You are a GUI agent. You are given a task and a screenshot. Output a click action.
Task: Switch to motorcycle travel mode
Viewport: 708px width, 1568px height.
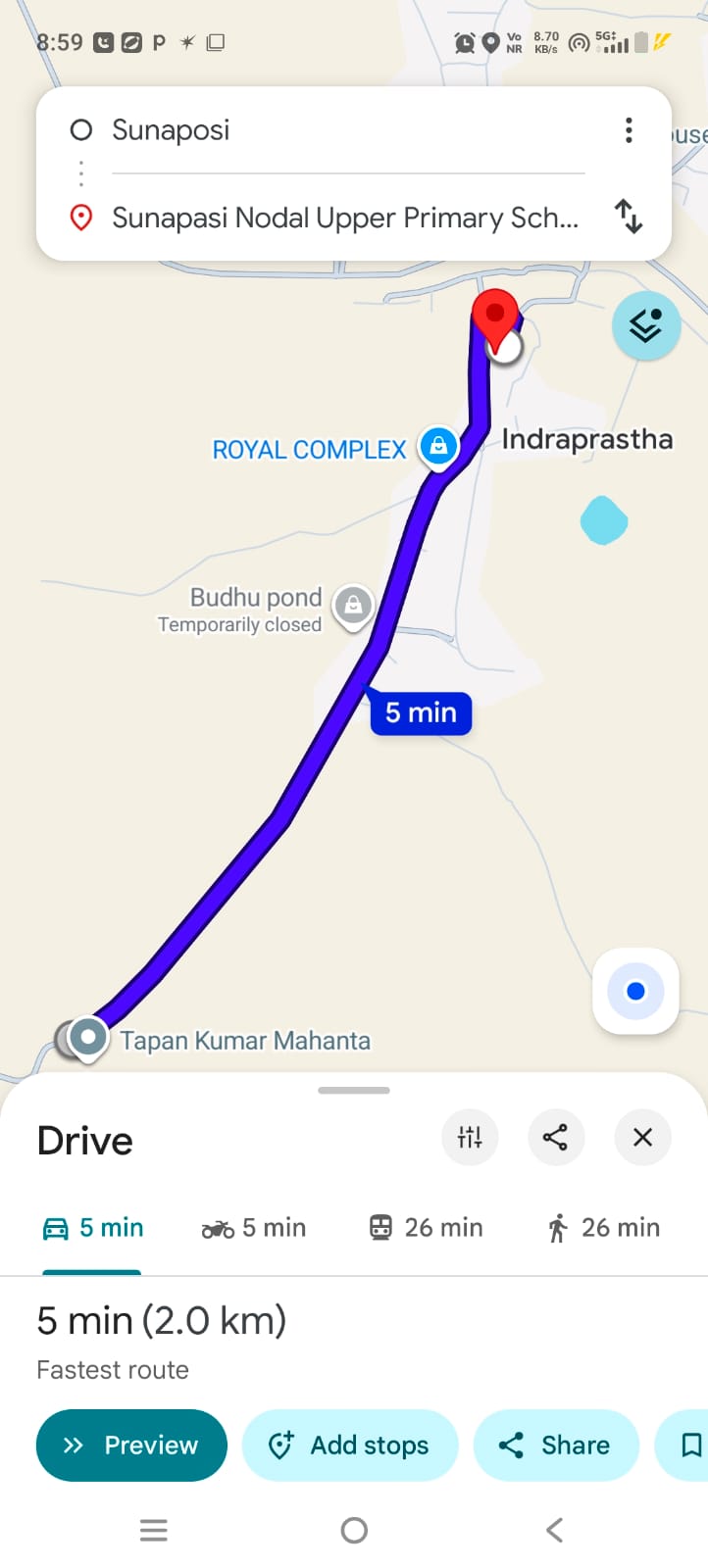(254, 1228)
